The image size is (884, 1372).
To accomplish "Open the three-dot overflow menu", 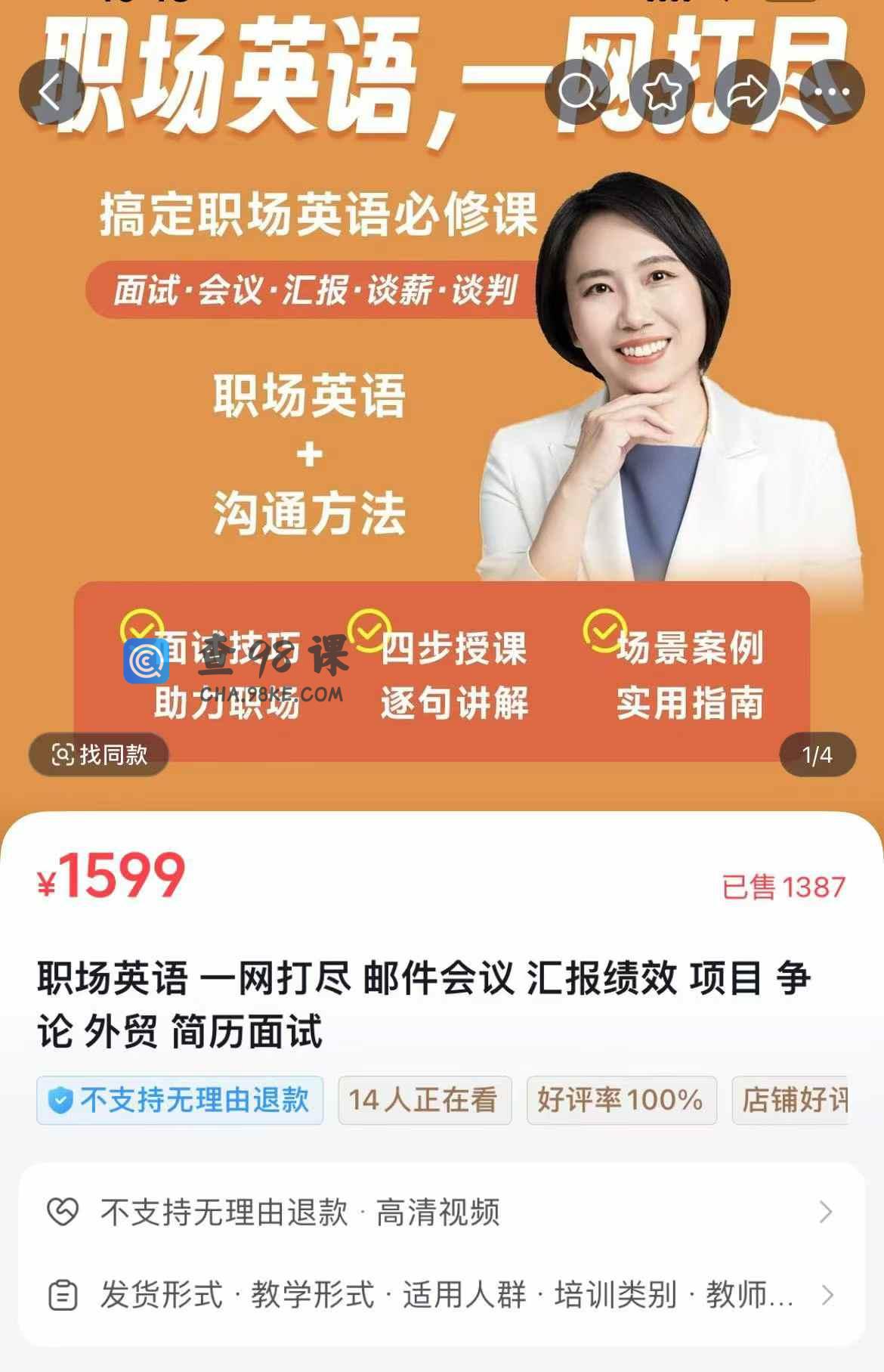I will click(x=832, y=92).
